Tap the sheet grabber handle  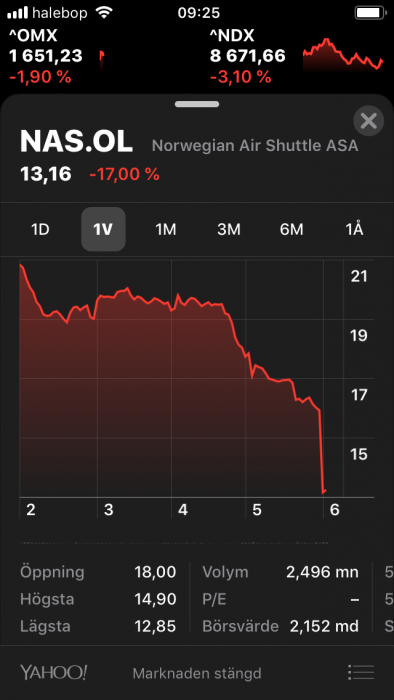pos(197,104)
